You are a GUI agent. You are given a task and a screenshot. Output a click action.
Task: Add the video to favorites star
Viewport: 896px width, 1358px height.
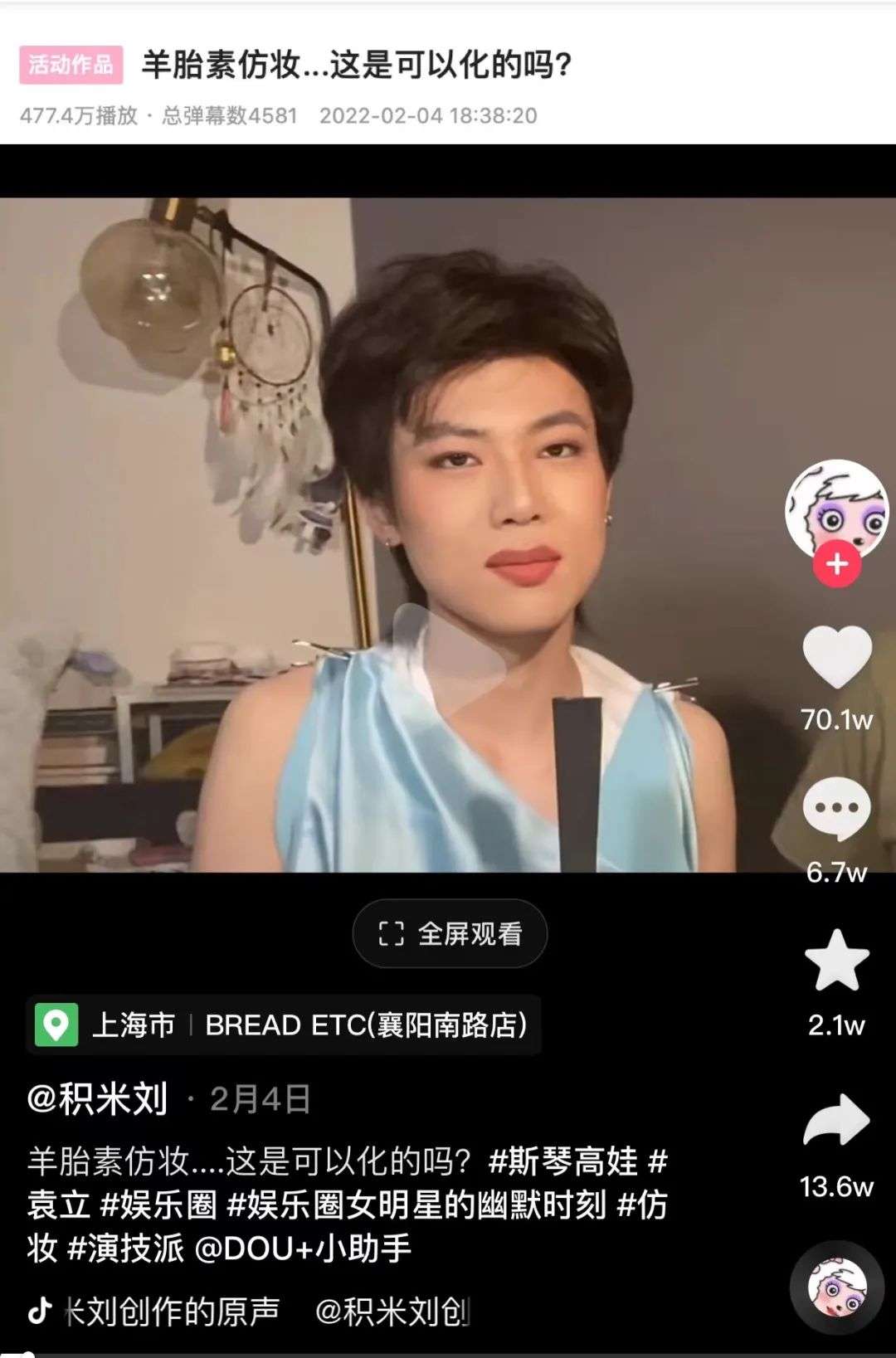coord(836,960)
